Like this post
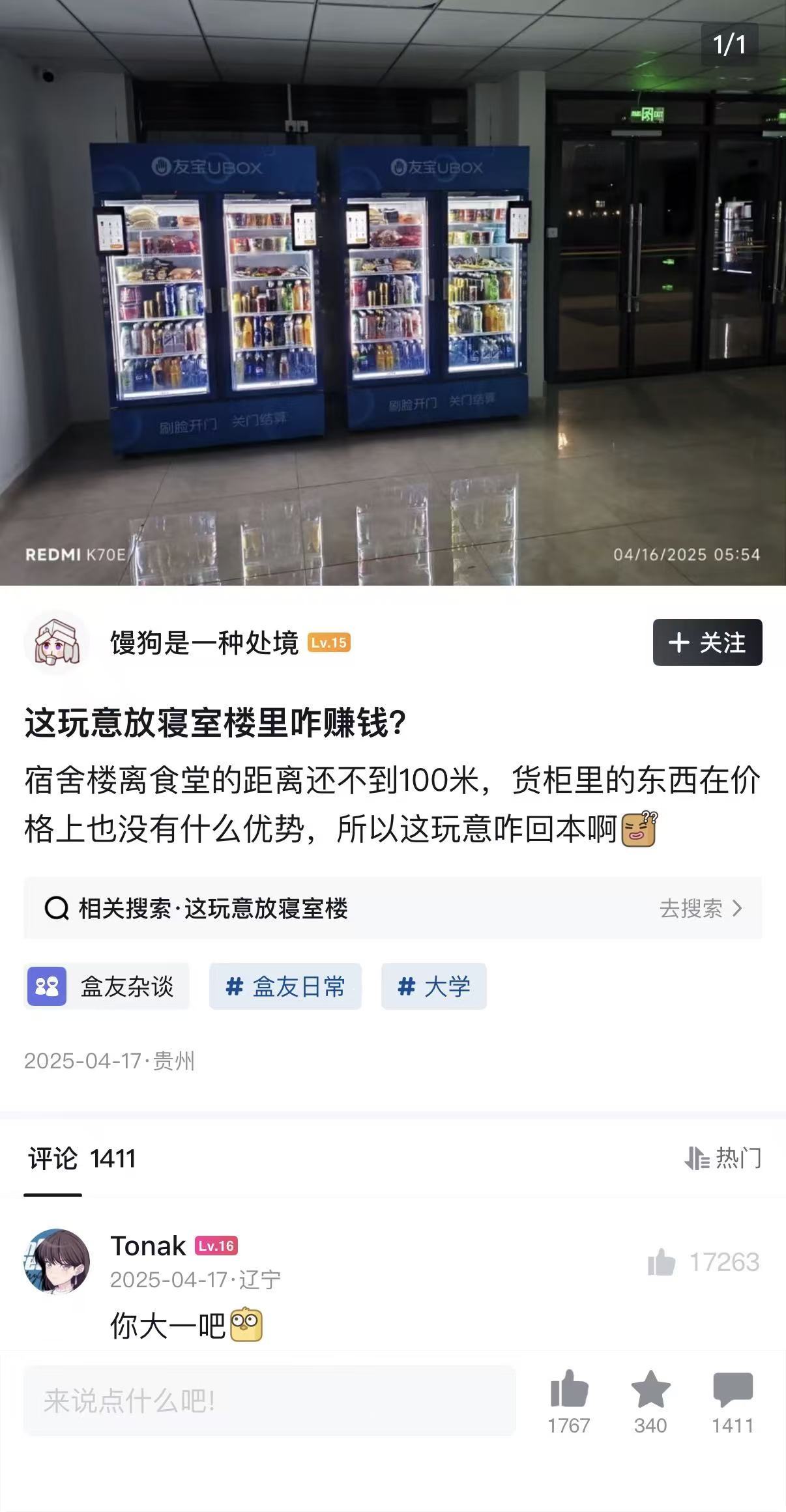Viewport: 786px width, 1512px height. click(569, 1389)
